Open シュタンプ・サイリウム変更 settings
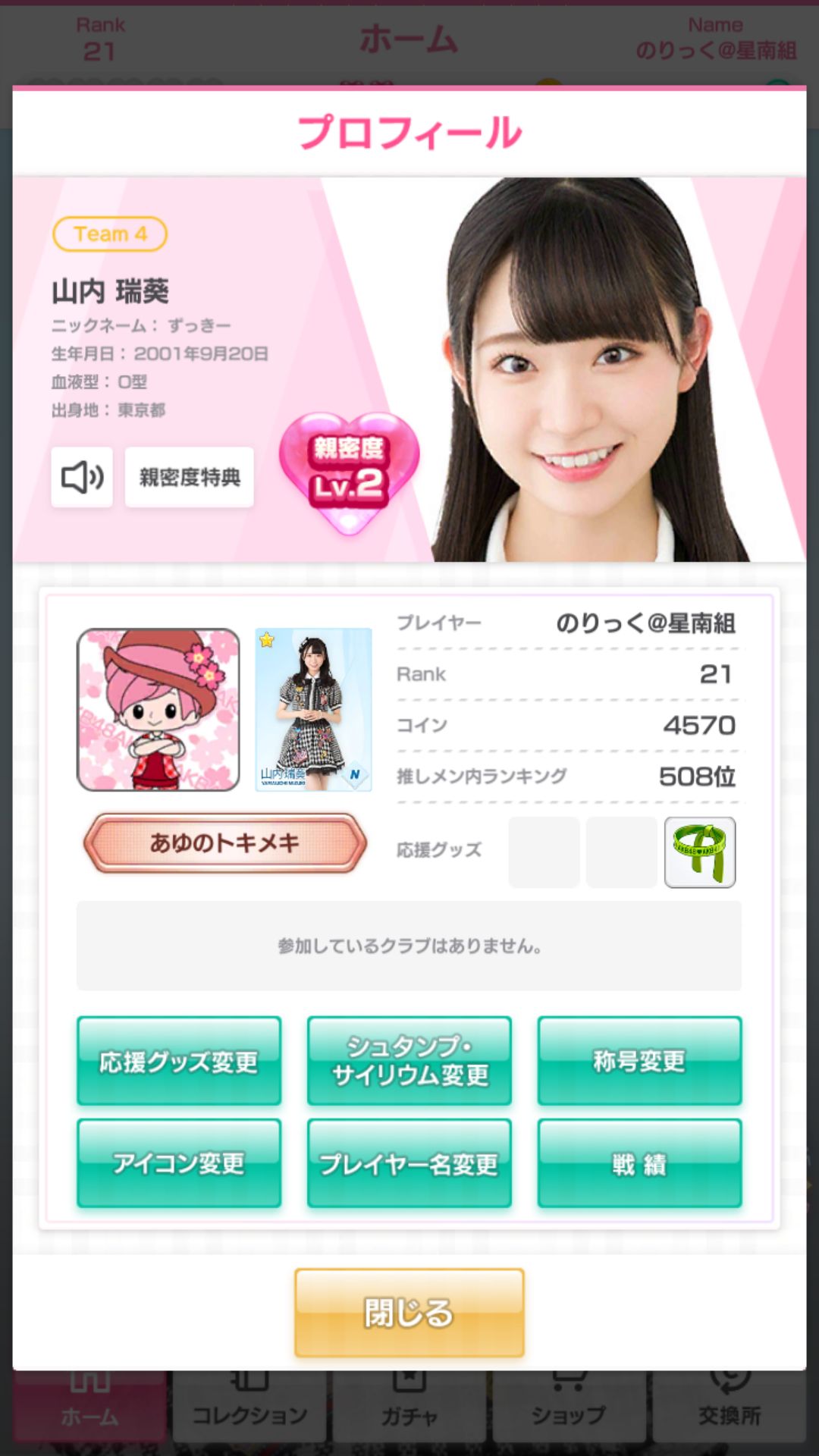This screenshot has width=819, height=1456. pos(409,1061)
